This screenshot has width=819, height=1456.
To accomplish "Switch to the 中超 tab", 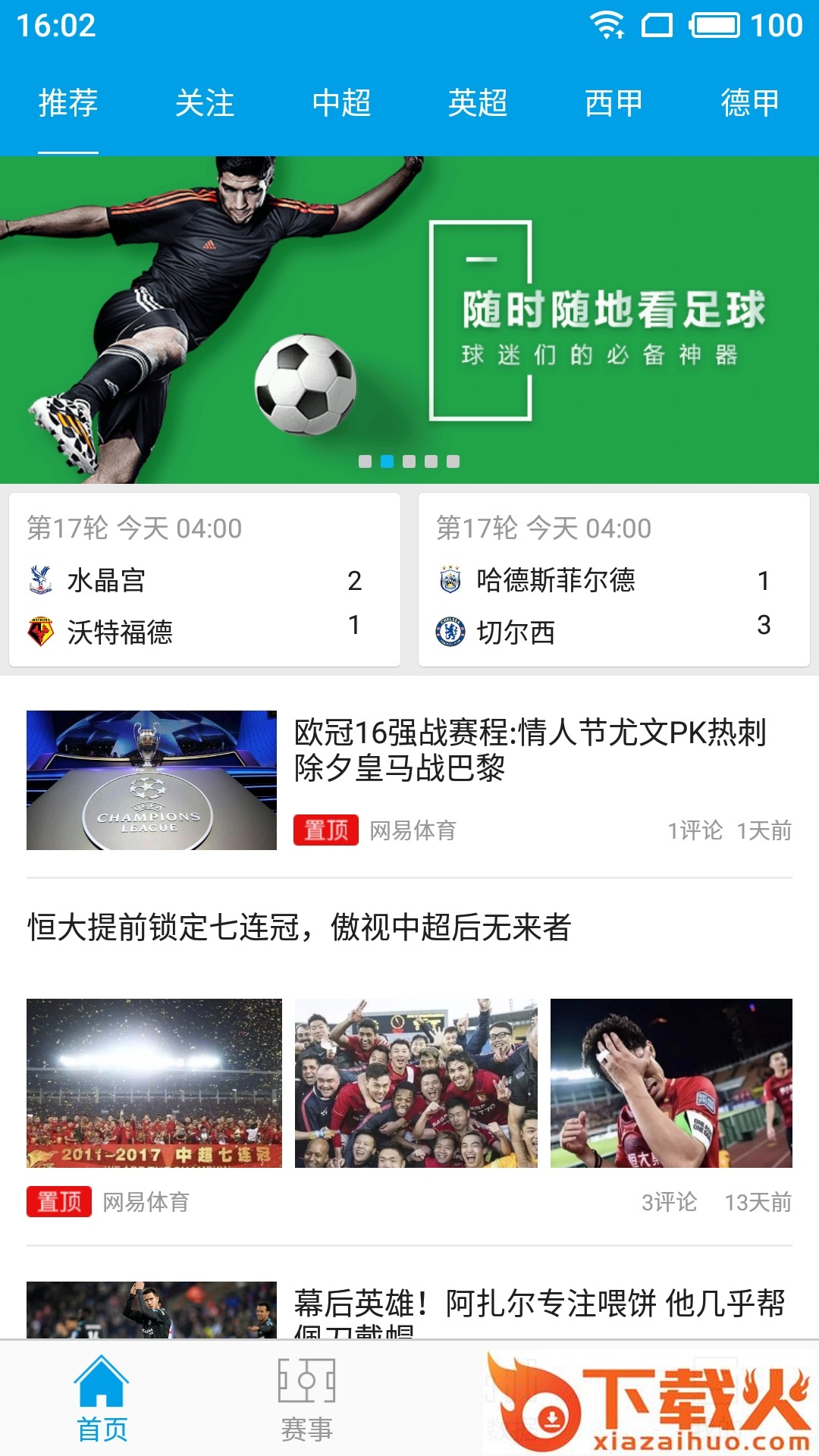I will 341,103.
